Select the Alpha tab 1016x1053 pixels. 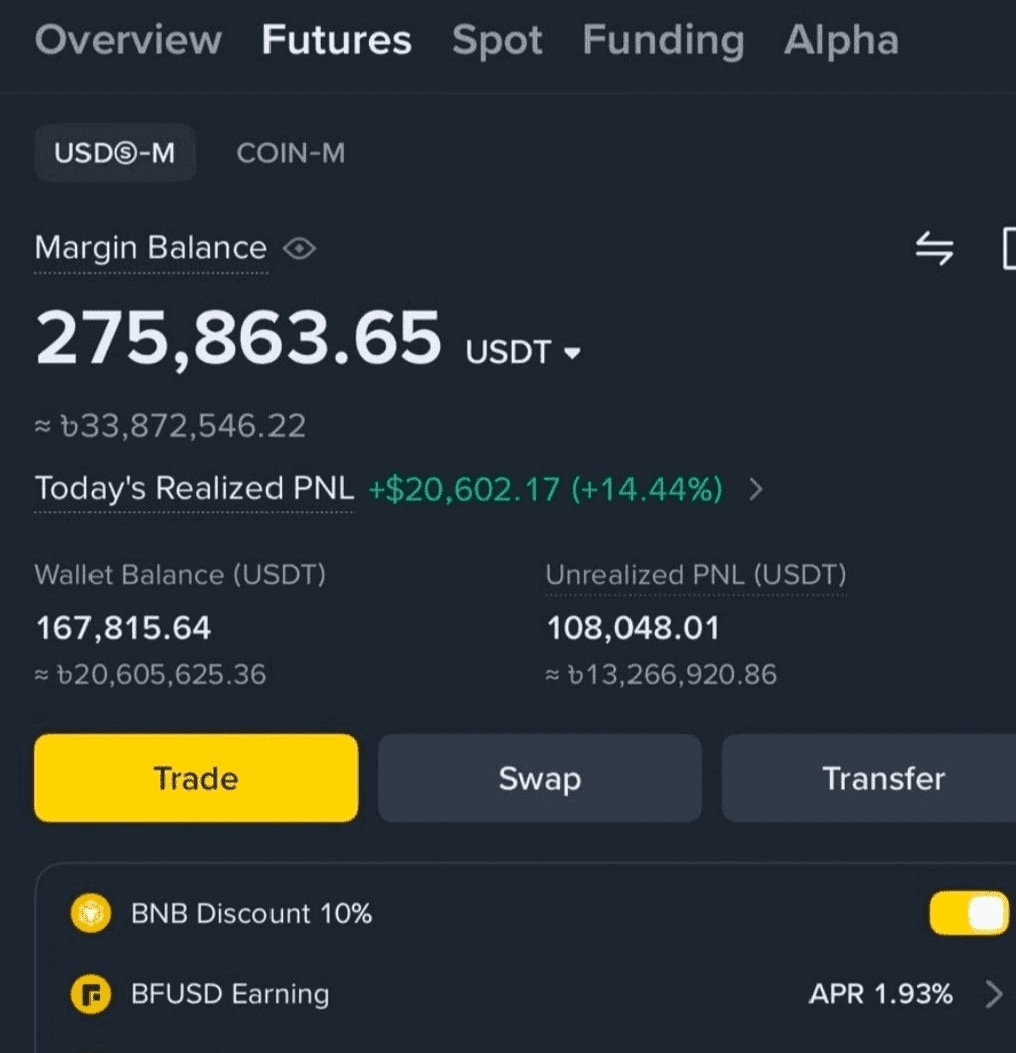[841, 40]
